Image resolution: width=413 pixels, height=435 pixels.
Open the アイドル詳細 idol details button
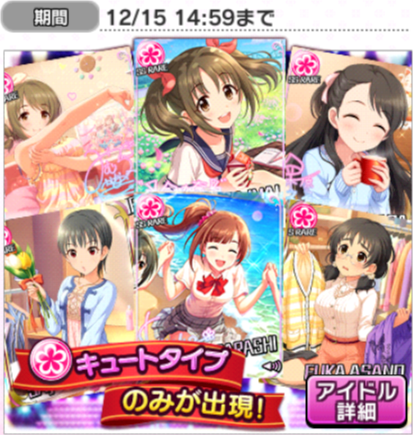(x=356, y=401)
